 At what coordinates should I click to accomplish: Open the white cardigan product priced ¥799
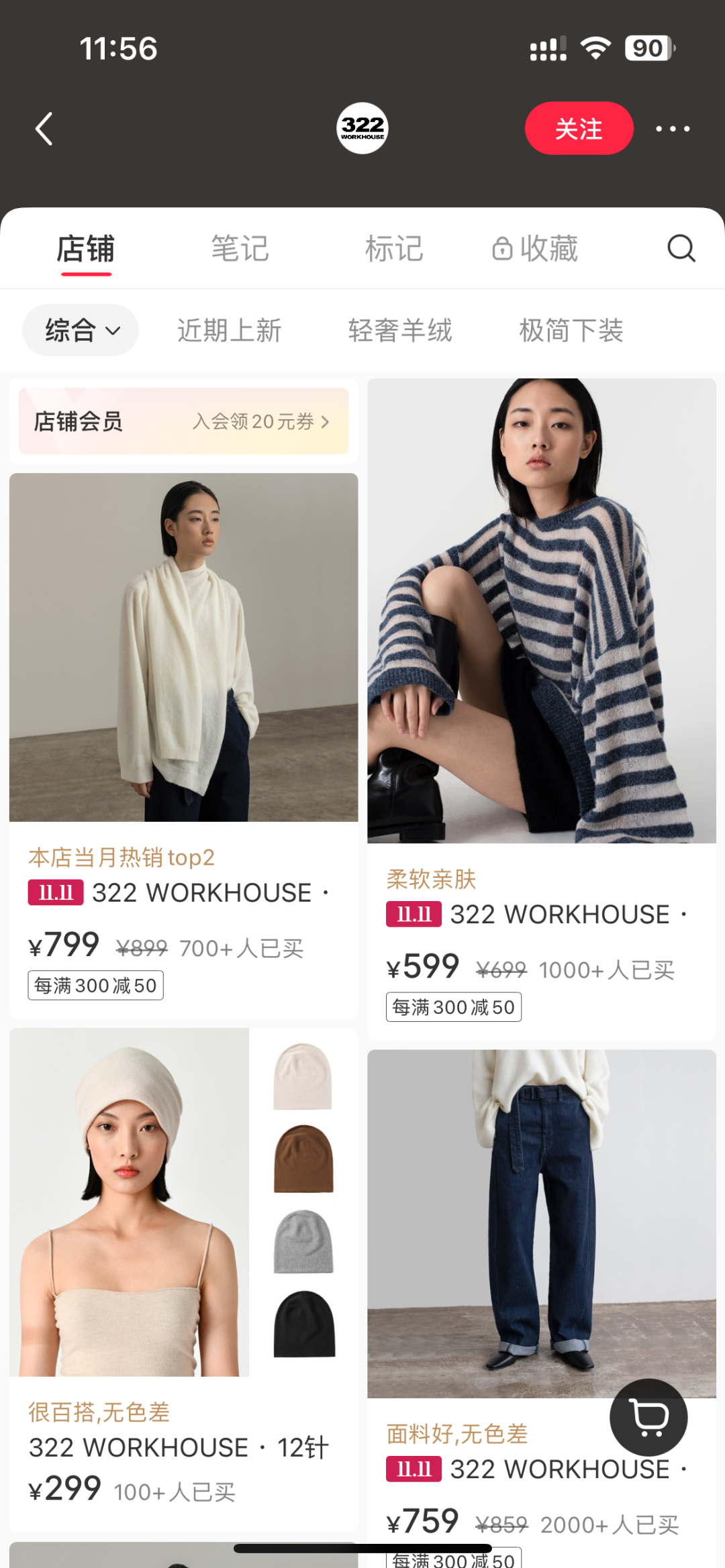[x=183, y=647]
